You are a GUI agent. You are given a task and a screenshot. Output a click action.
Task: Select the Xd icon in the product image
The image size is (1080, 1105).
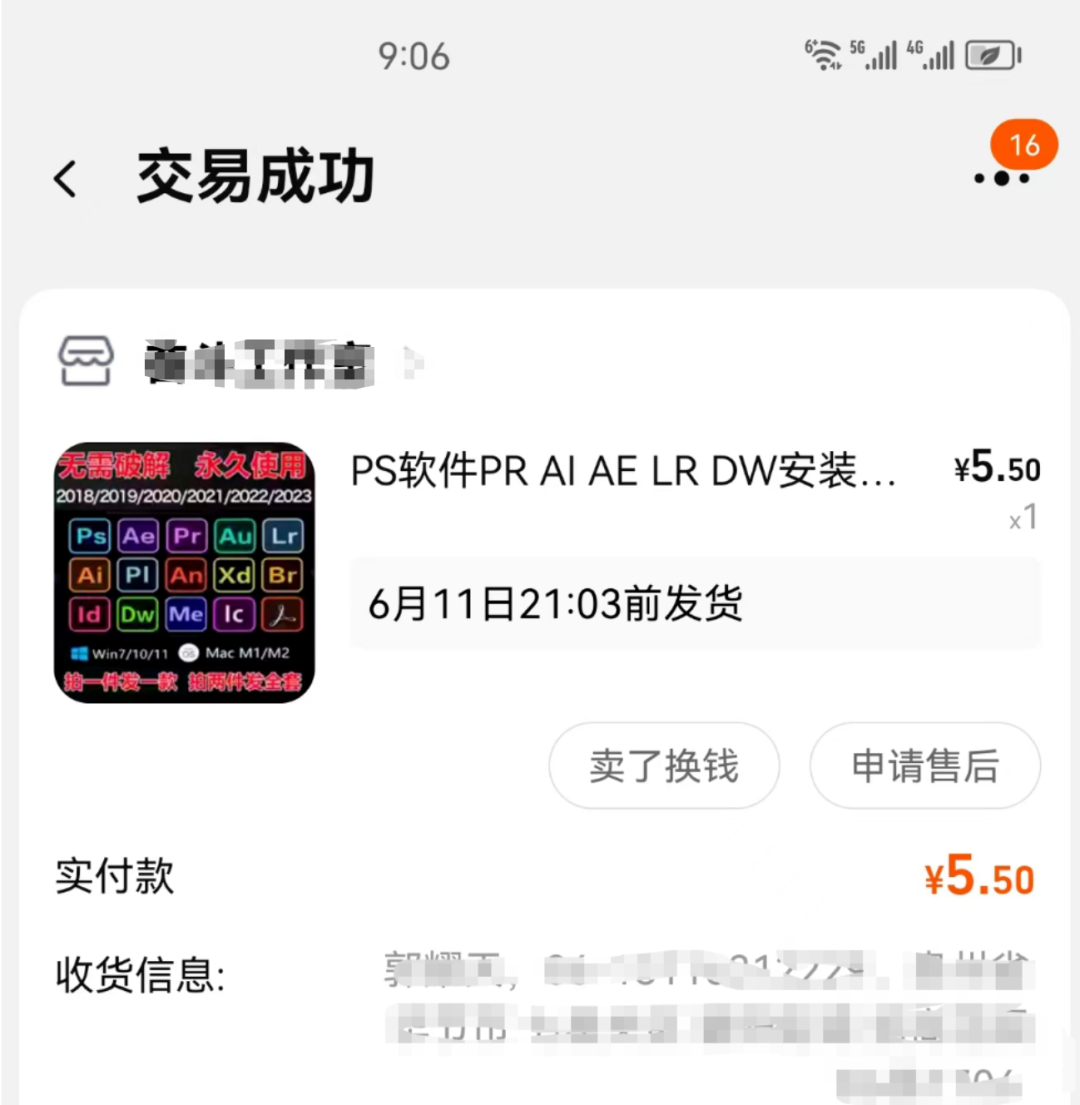(236, 575)
